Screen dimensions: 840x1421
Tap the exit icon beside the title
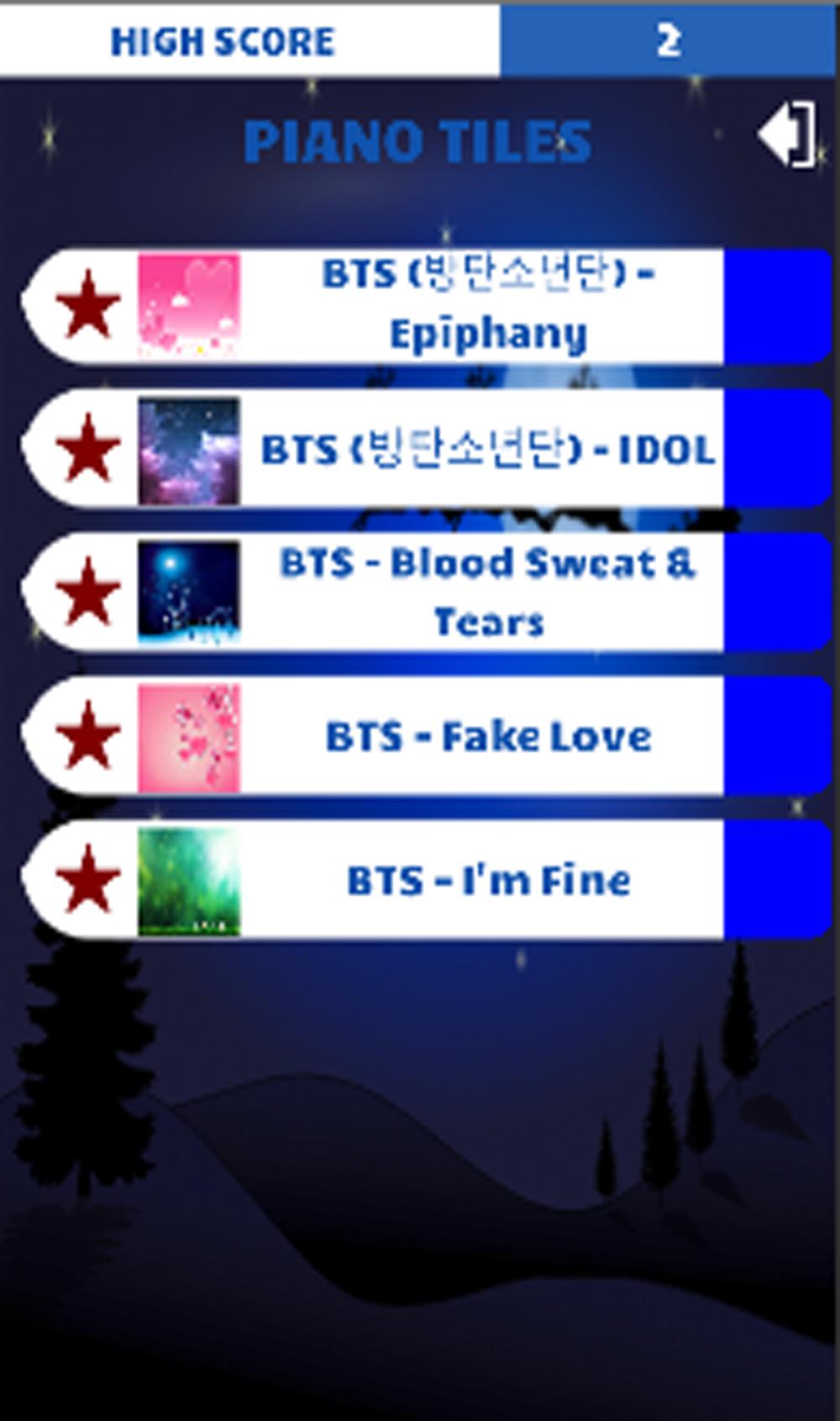click(788, 134)
